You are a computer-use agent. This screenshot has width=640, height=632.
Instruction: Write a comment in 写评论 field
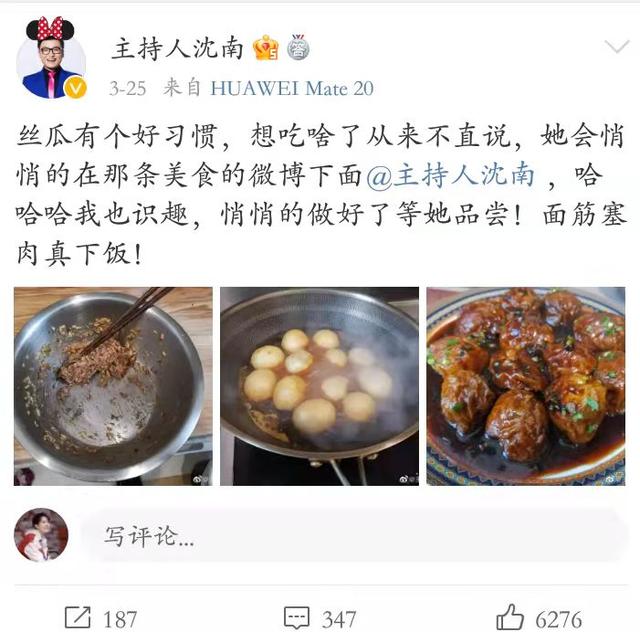(350, 536)
